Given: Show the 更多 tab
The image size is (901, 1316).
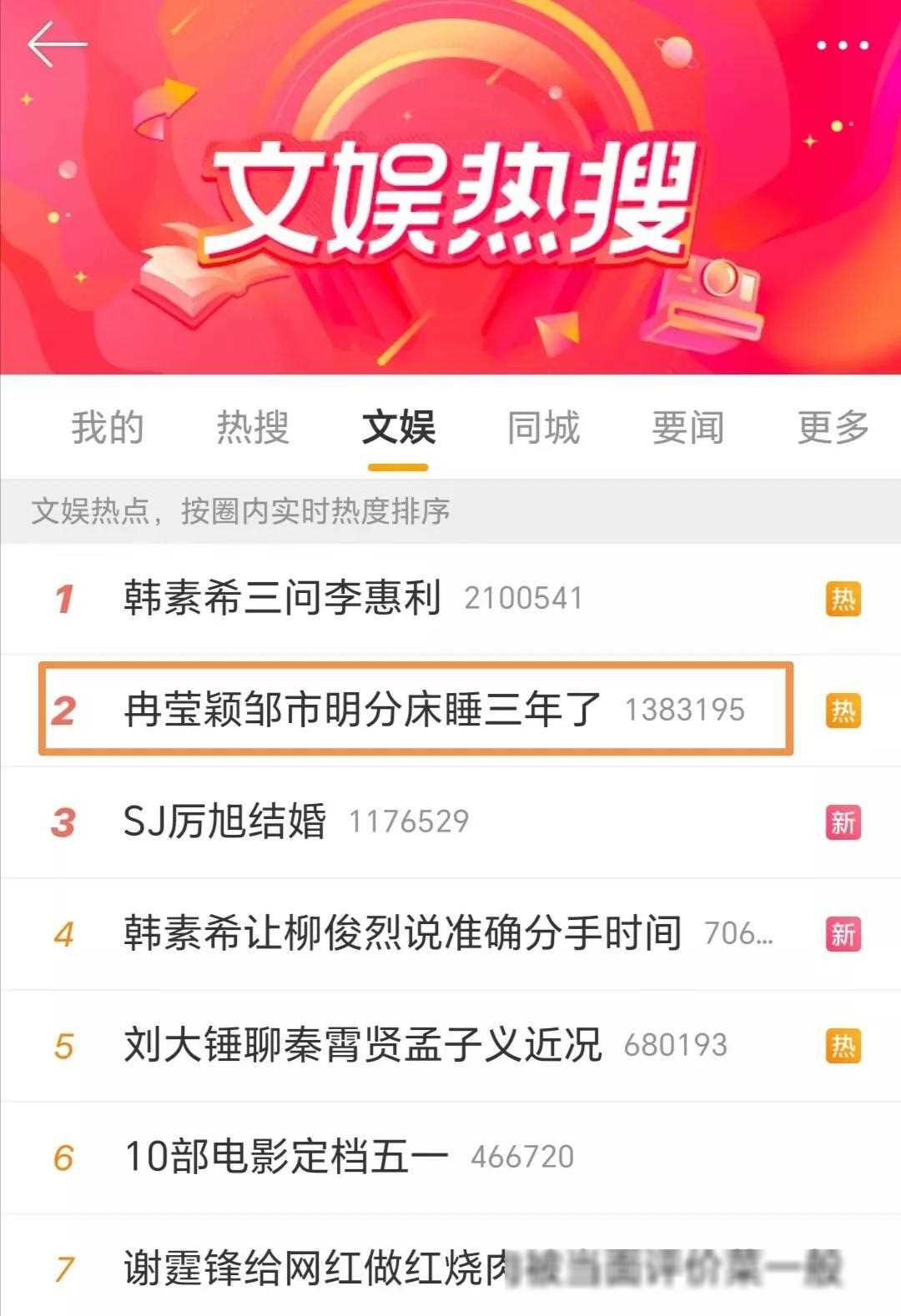Looking at the screenshot, I should click(833, 428).
